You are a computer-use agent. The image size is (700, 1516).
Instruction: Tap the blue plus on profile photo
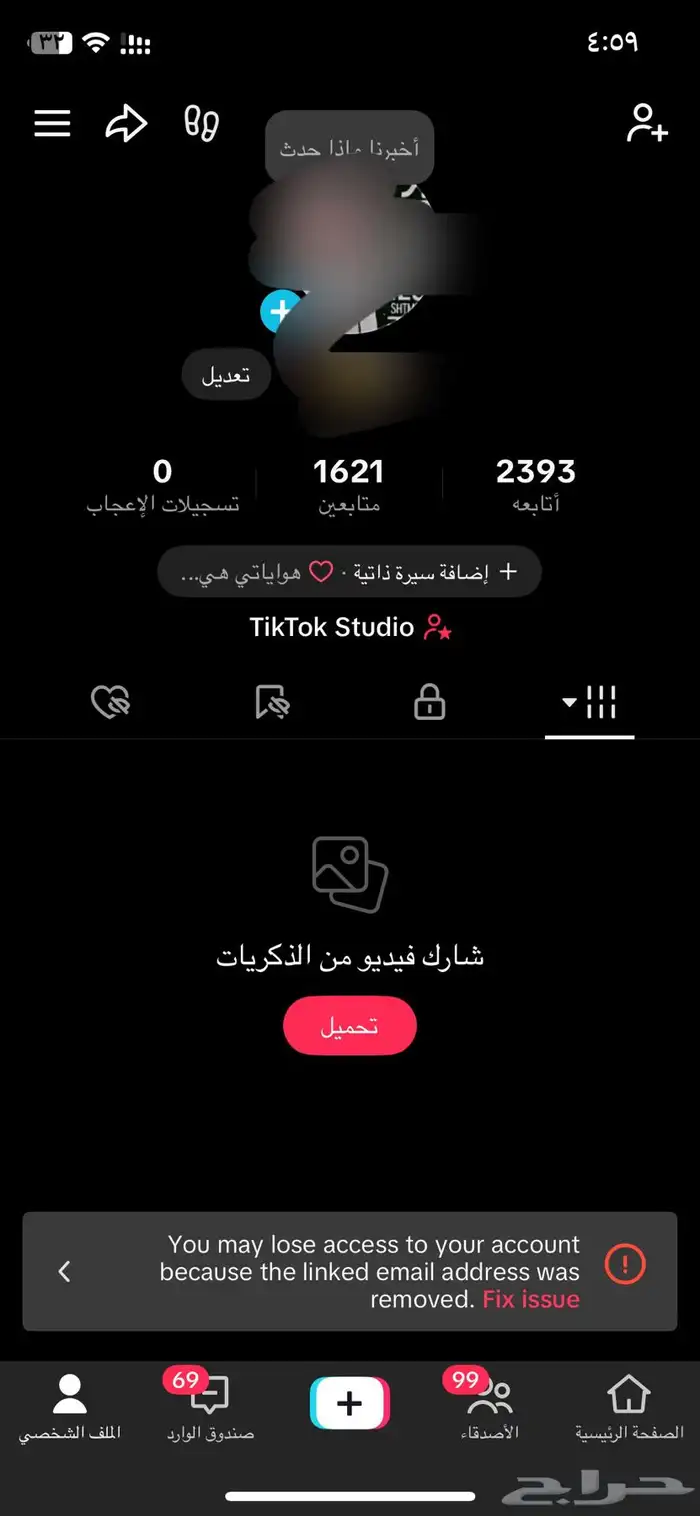point(280,311)
